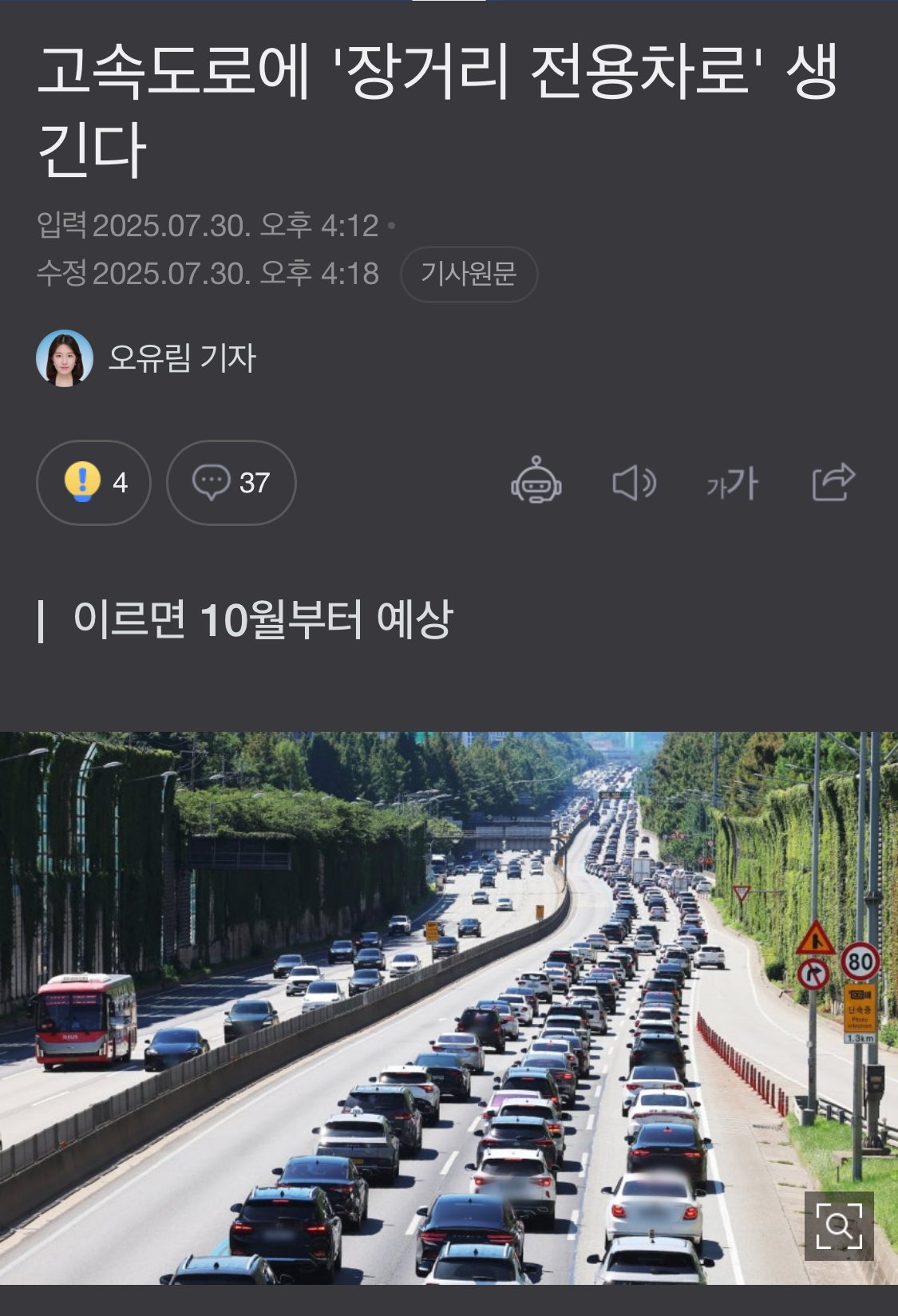The width and height of the screenshot is (898, 1316).
Task: Open the original article via 기사원문
Action: click(x=469, y=275)
